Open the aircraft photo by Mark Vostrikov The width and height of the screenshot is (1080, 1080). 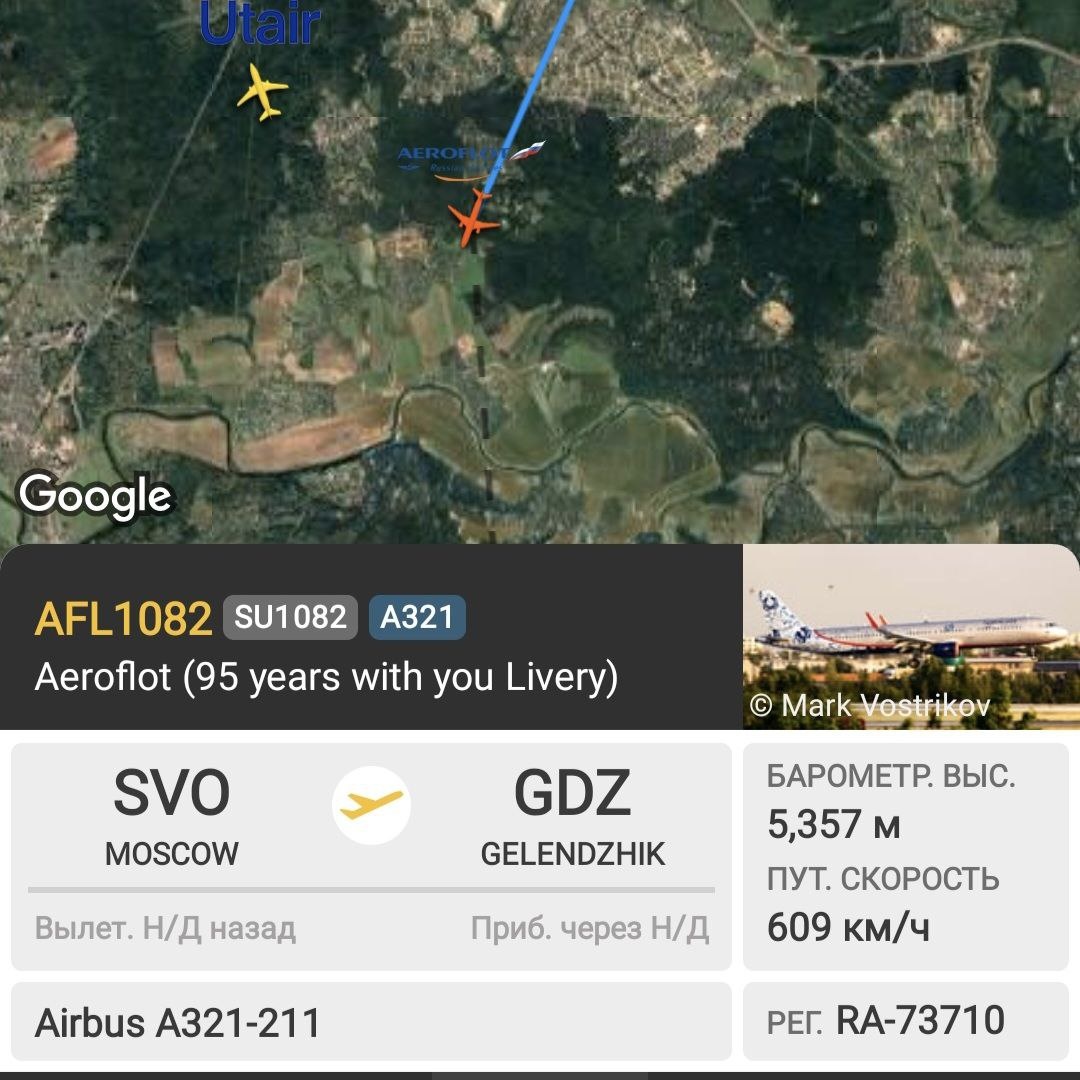(x=911, y=636)
